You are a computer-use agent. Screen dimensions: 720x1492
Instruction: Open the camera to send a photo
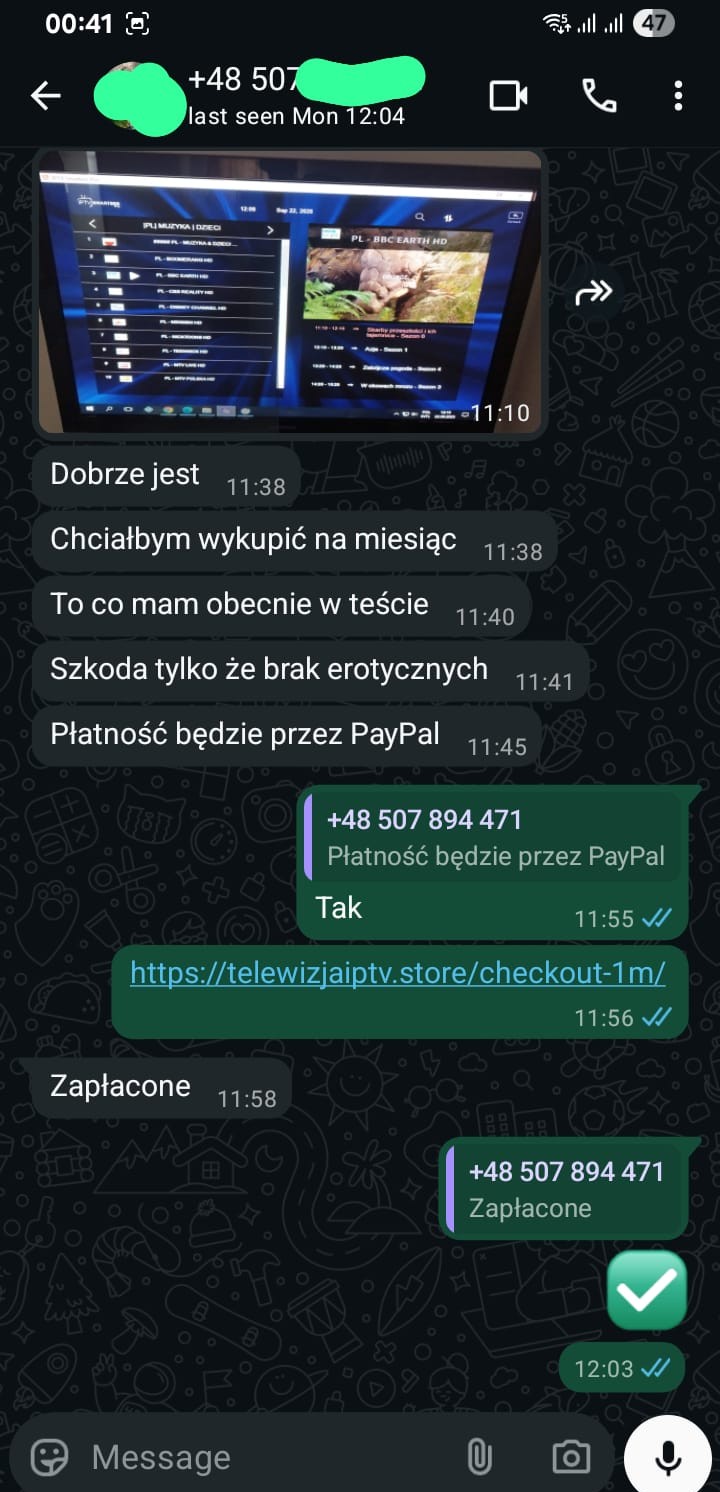[x=570, y=1457]
